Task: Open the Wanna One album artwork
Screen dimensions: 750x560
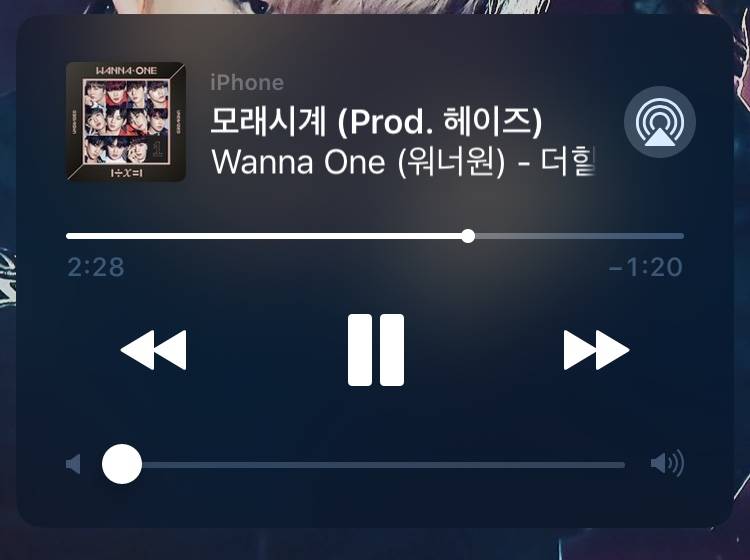Action: click(x=125, y=122)
